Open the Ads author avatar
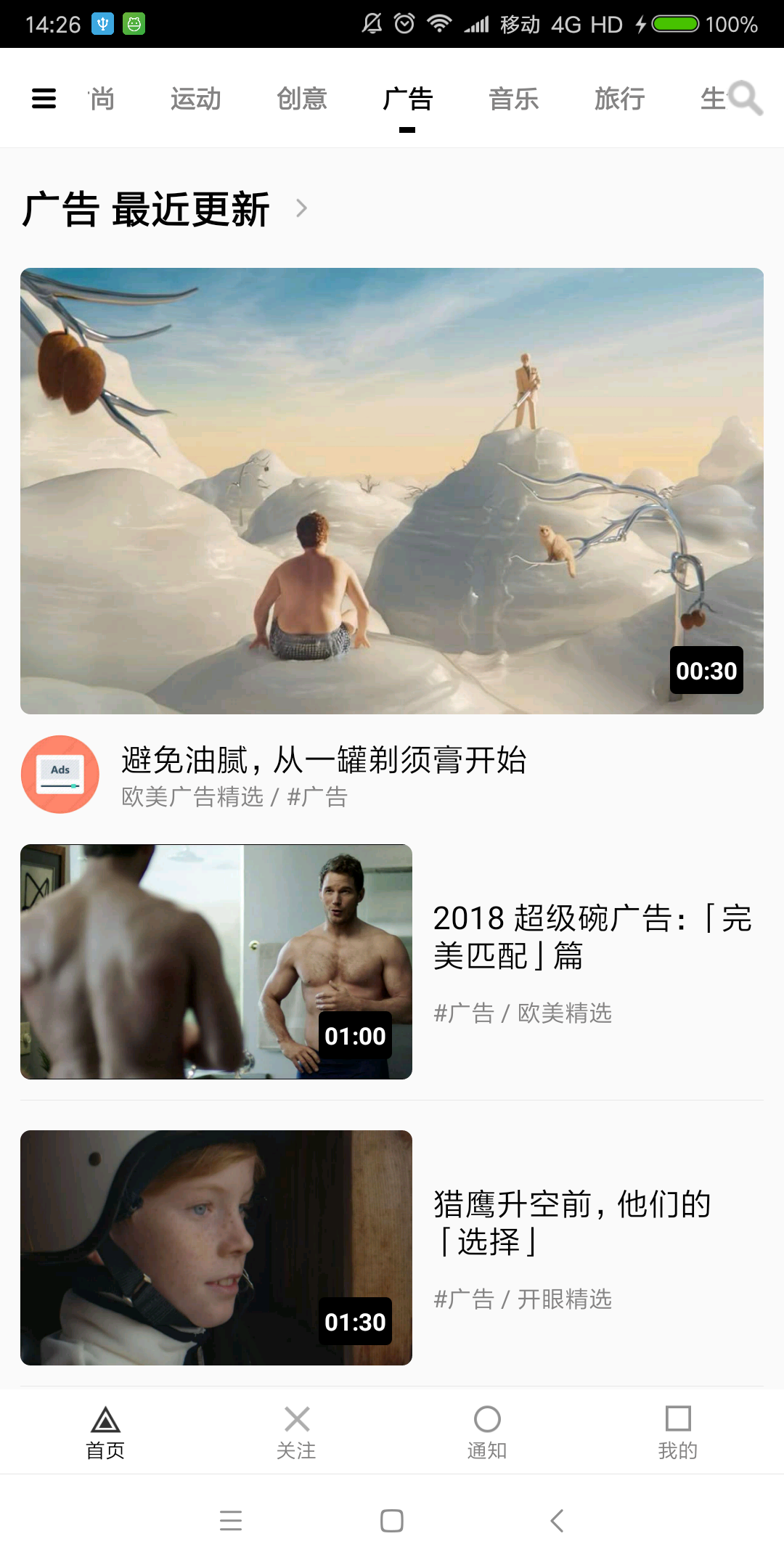784x1568 pixels. (60, 775)
